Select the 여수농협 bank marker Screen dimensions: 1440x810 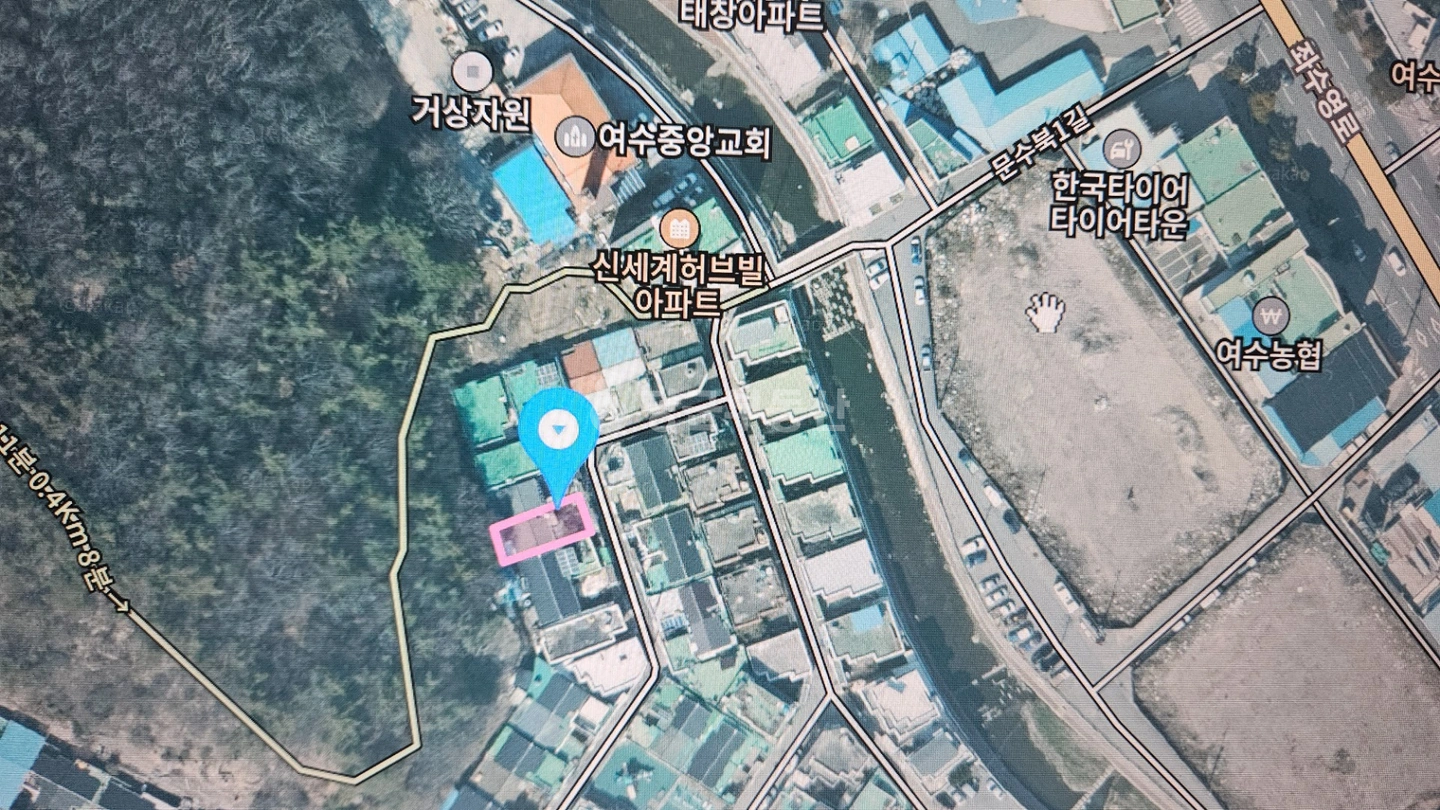[1271, 318]
